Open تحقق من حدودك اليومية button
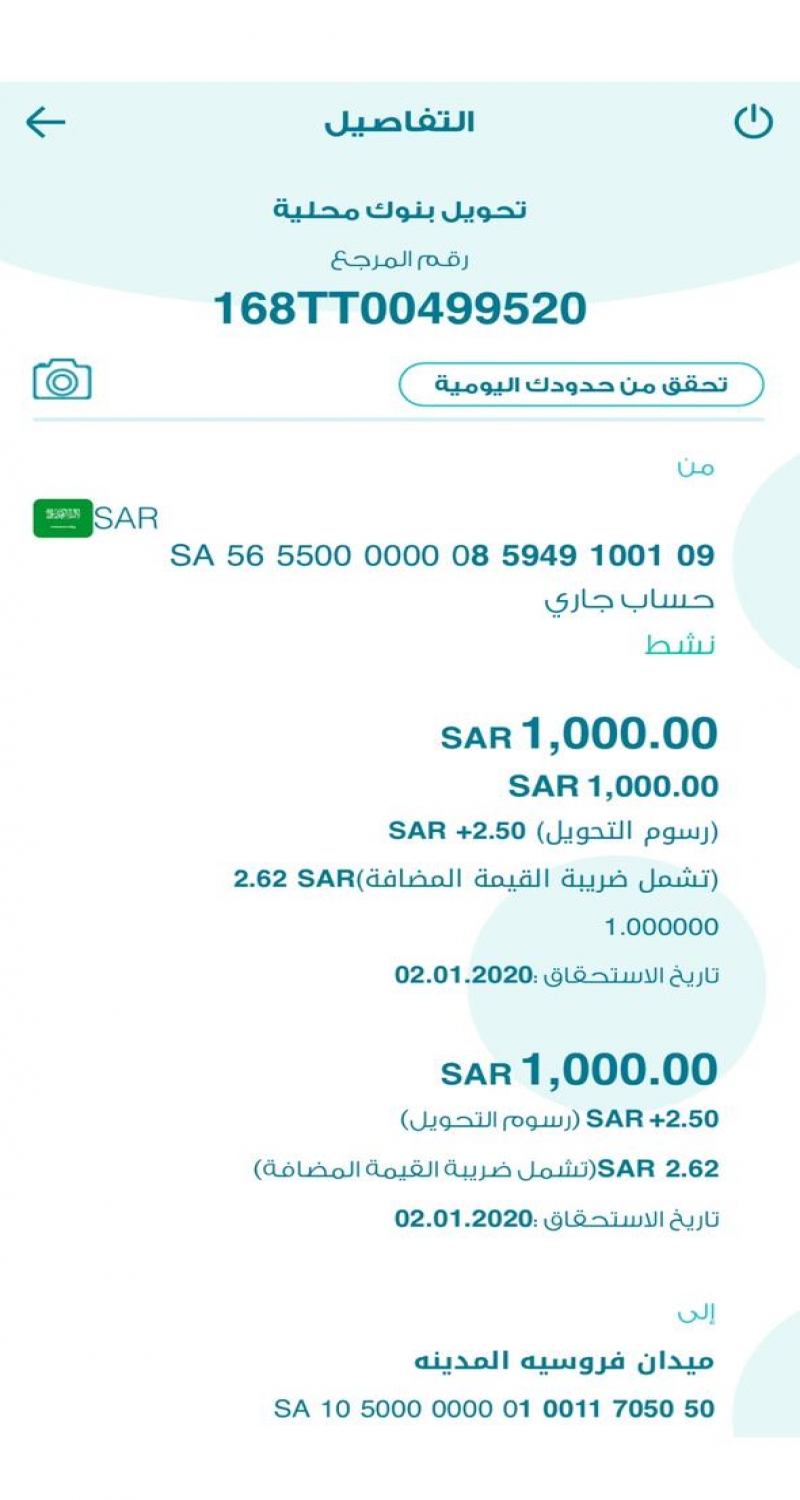 point(581,385)
